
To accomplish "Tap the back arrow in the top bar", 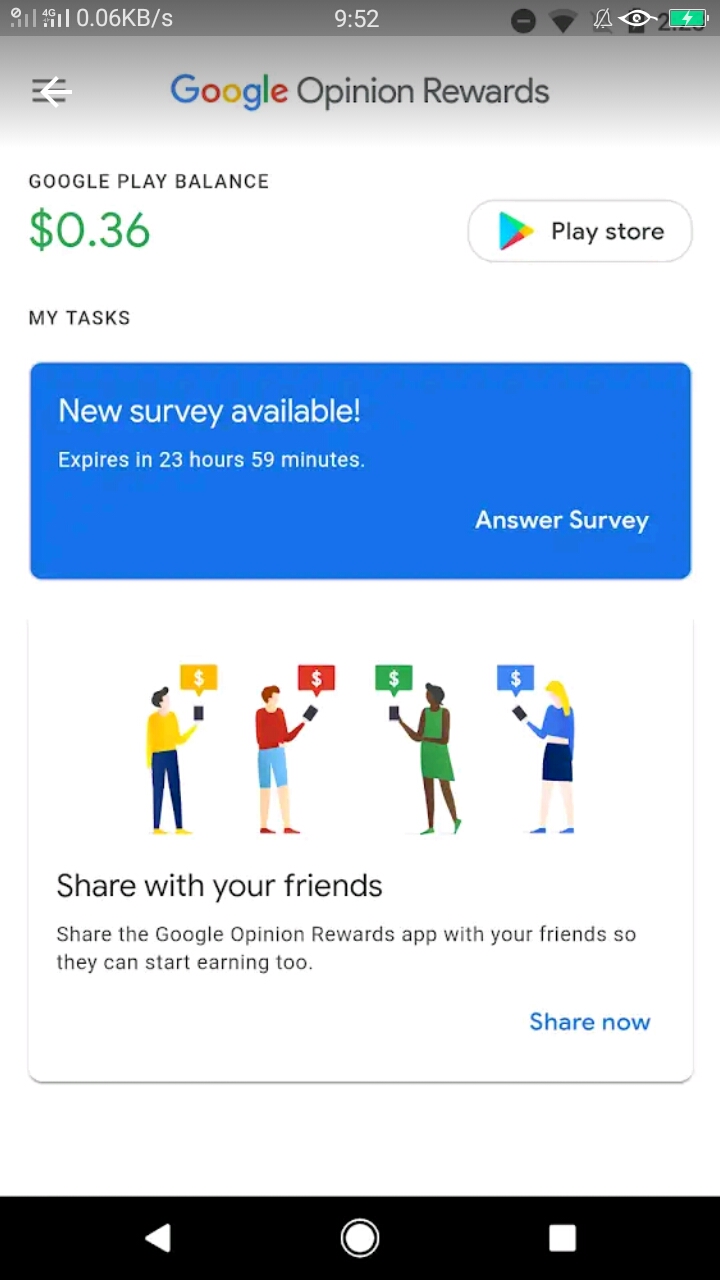I will 51,91.
